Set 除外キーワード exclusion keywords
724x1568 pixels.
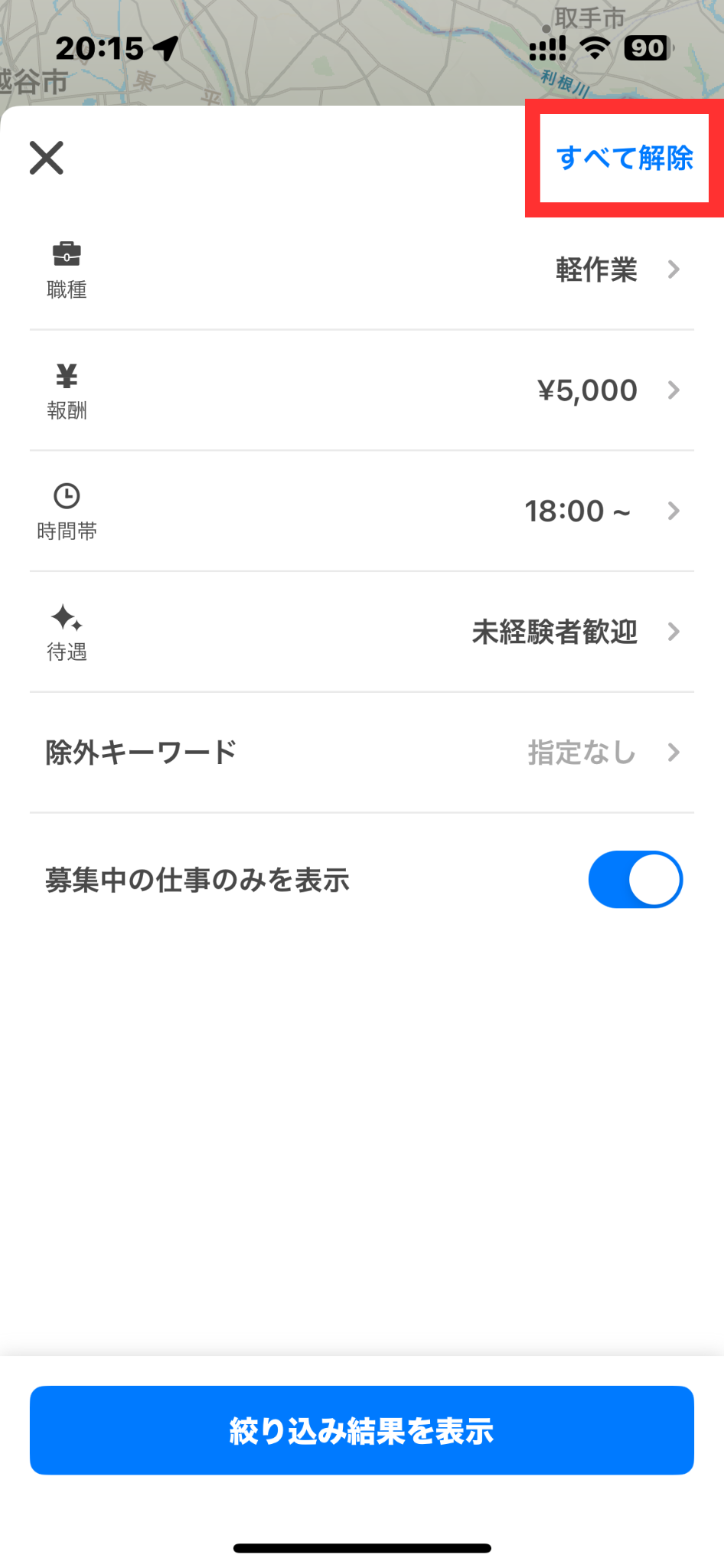[x=361, y=753]
